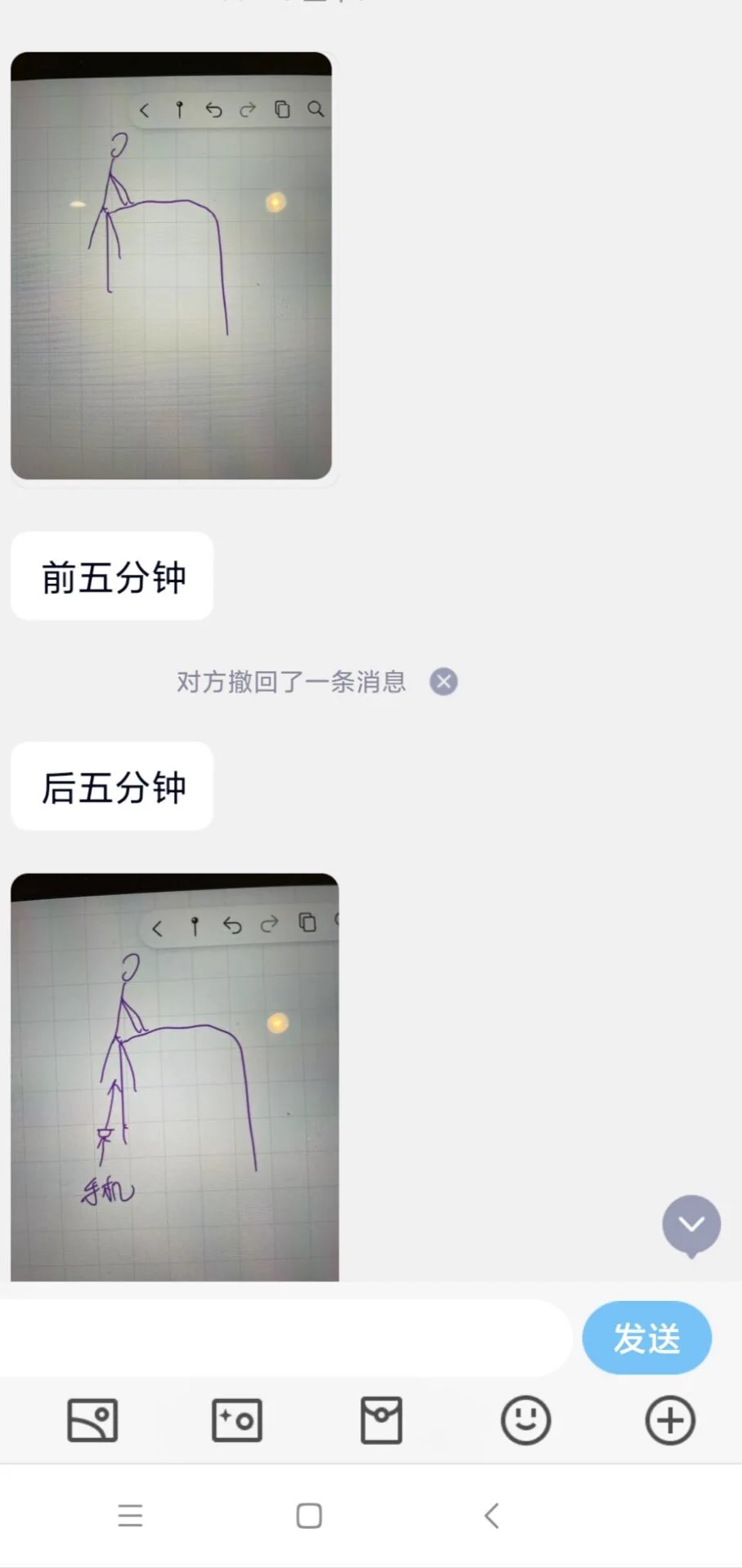Open the camera capture icon
This screenshot has width=742, height=1568.
(237, 1420)
